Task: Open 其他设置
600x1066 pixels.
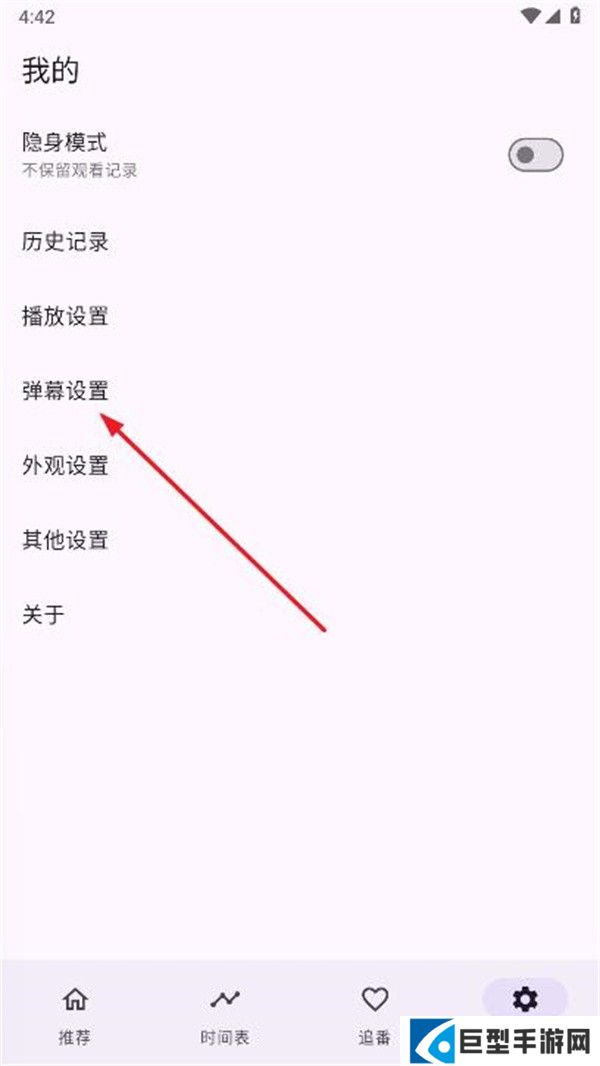Action: click(x=65, y=540)
